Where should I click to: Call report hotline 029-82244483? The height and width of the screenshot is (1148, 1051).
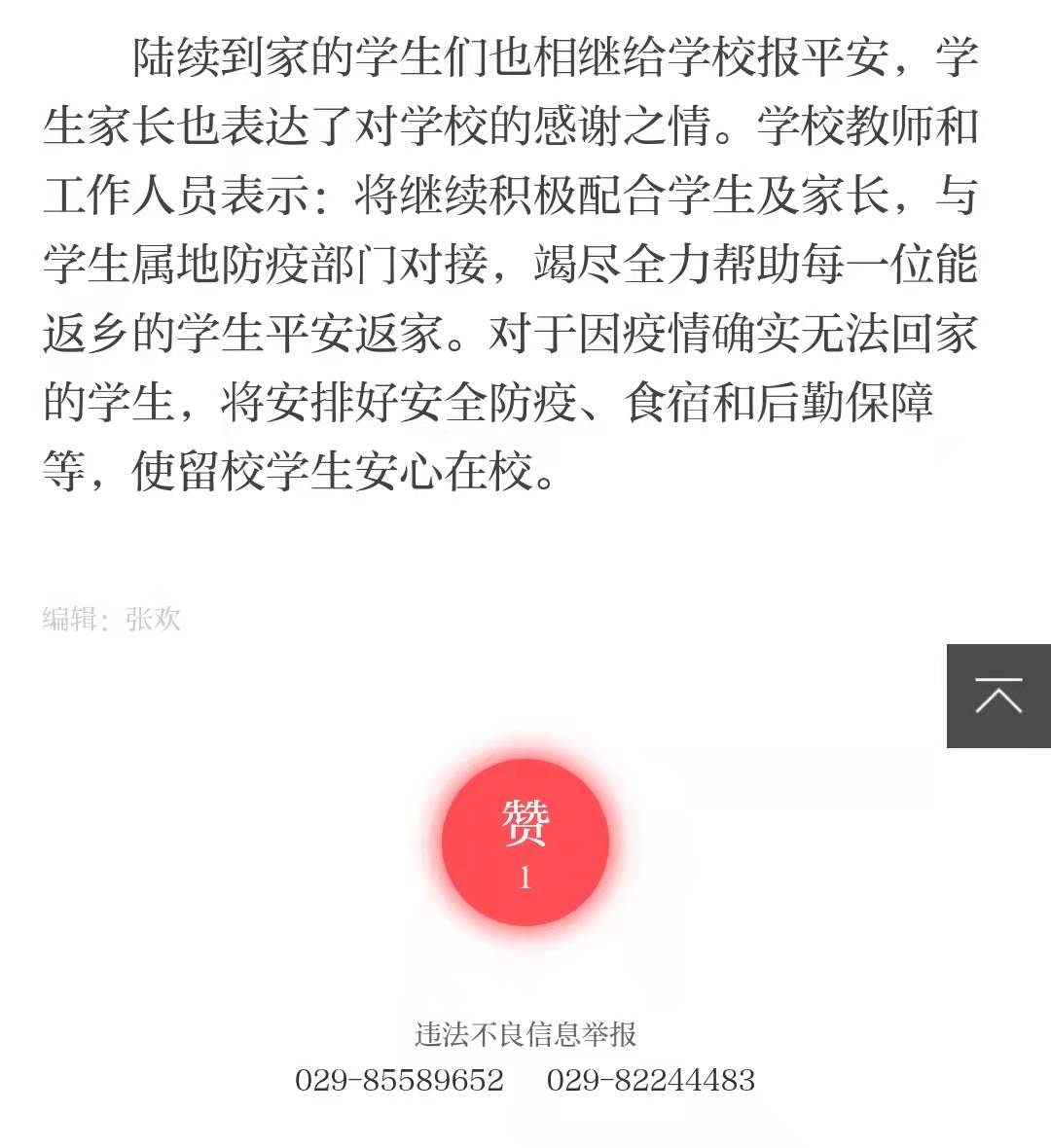tap(651, 1080)
